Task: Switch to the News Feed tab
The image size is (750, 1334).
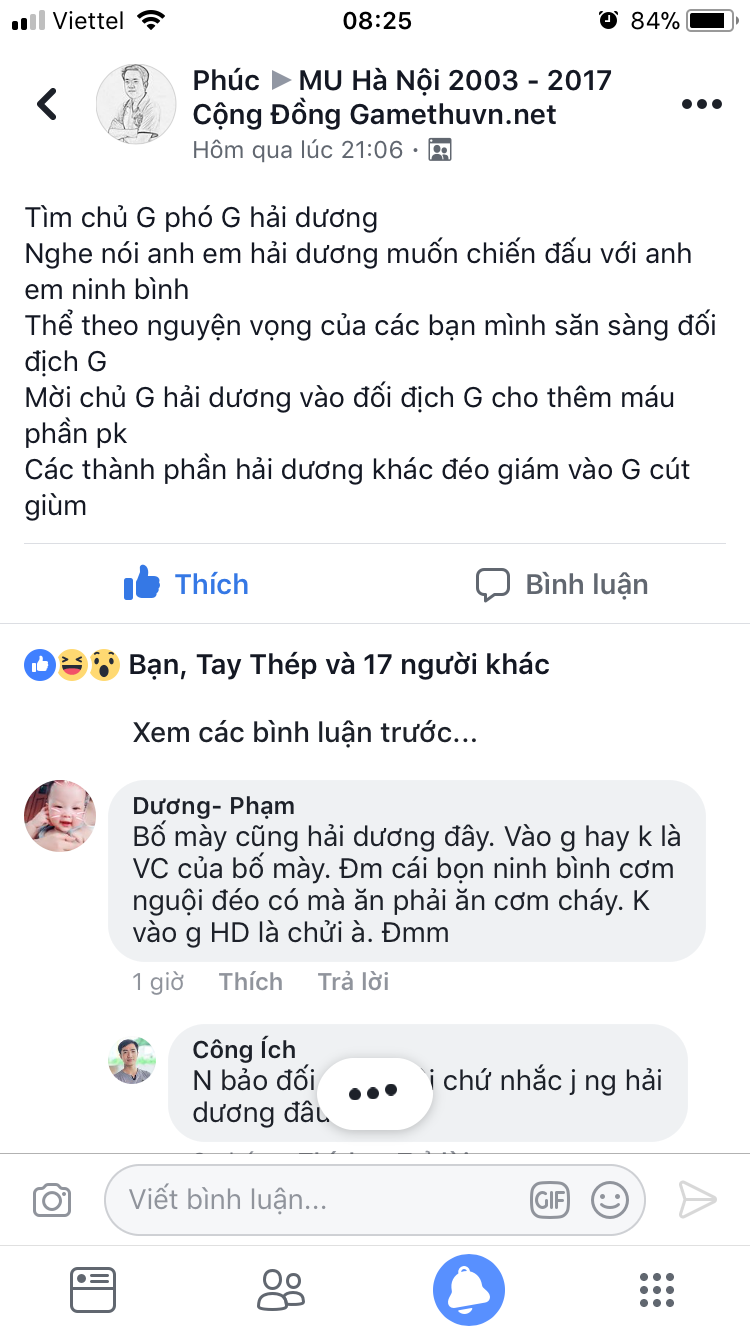Action: pos(93,1289)
